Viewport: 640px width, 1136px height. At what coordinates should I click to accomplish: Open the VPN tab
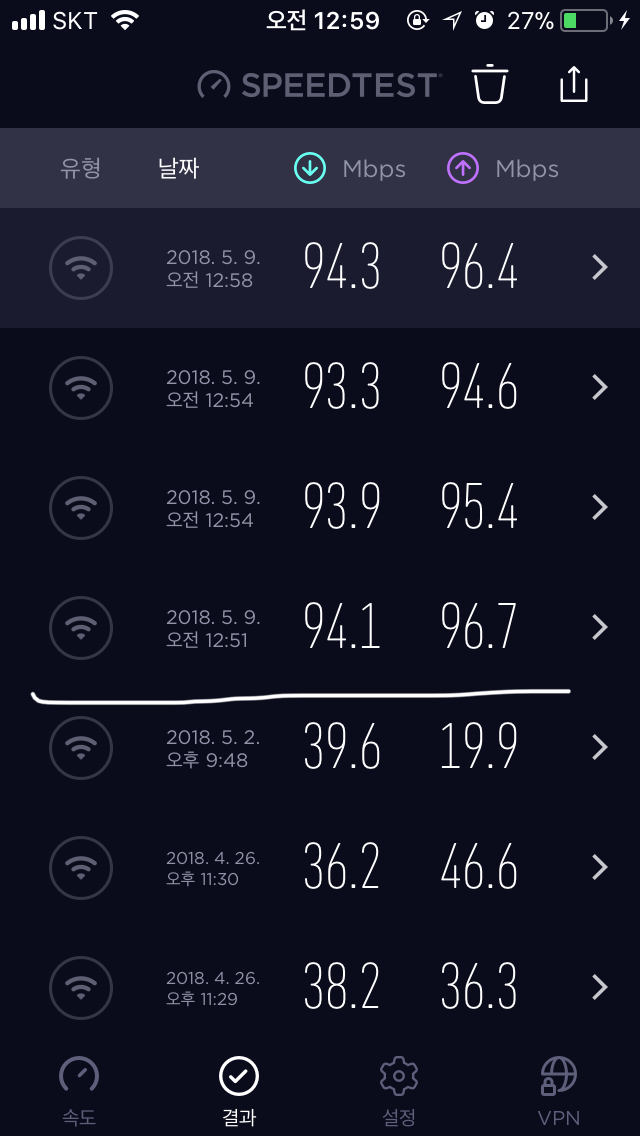coord(559,1090)
